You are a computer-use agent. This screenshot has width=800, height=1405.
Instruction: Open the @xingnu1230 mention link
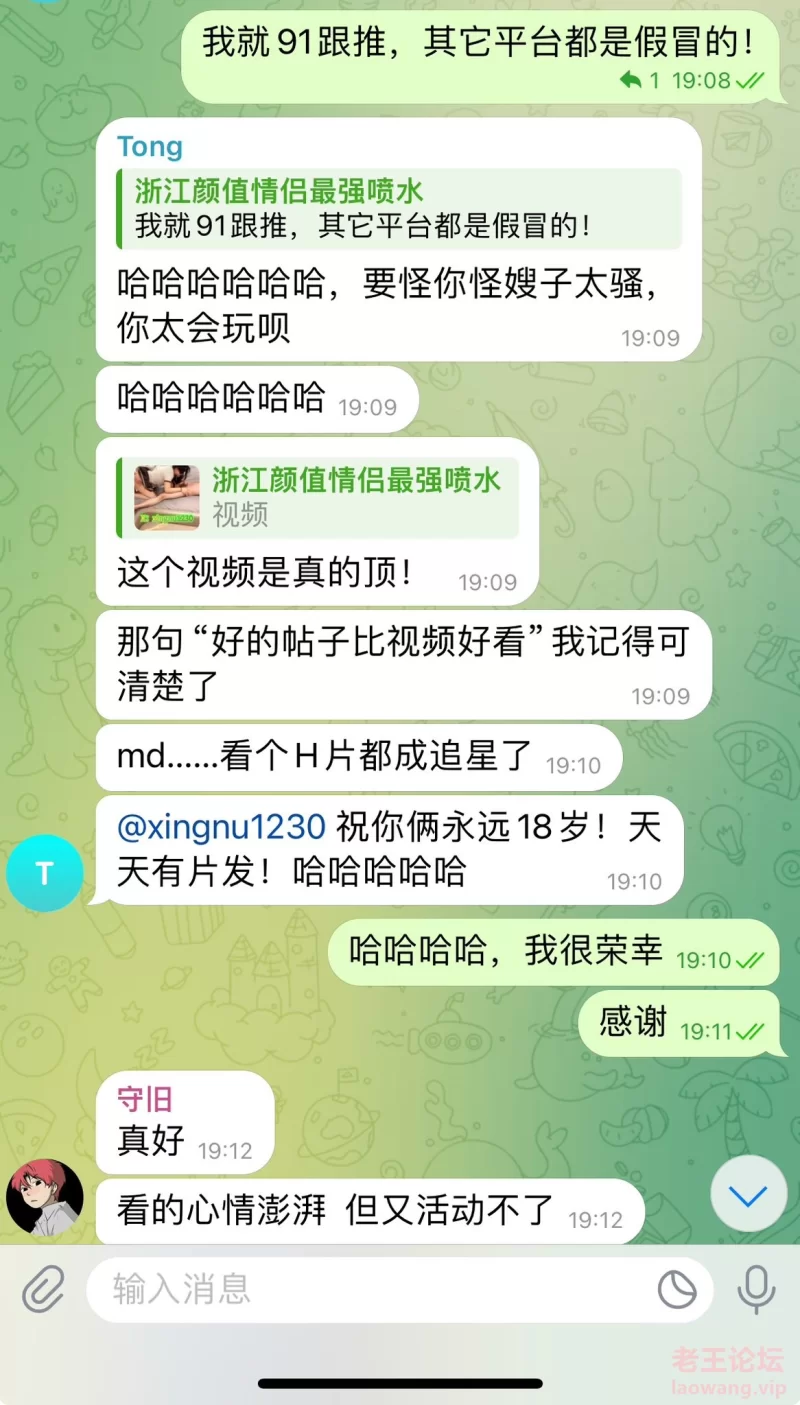point(221,828)
